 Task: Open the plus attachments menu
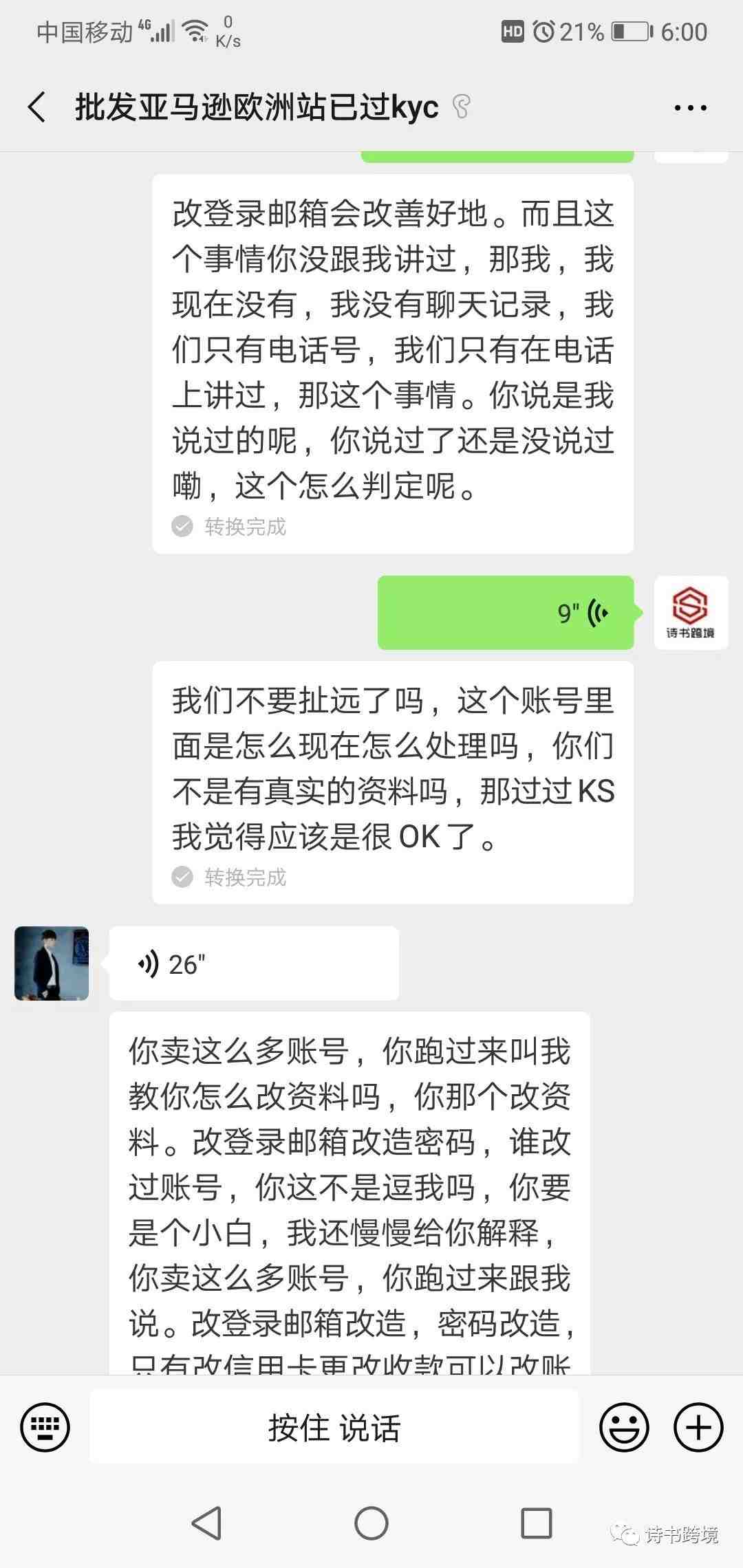(x=698, y=1427)
